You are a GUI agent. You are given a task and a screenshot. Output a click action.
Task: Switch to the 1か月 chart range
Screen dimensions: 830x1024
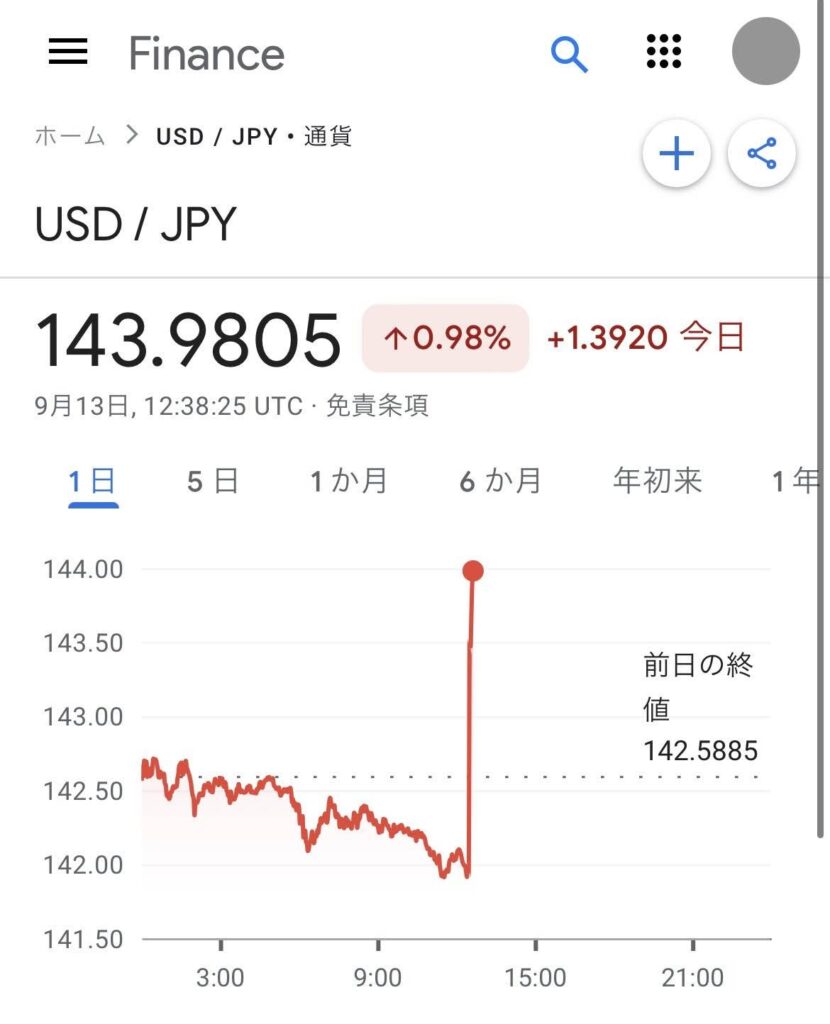pyautogui.click(x=348, y=482)
